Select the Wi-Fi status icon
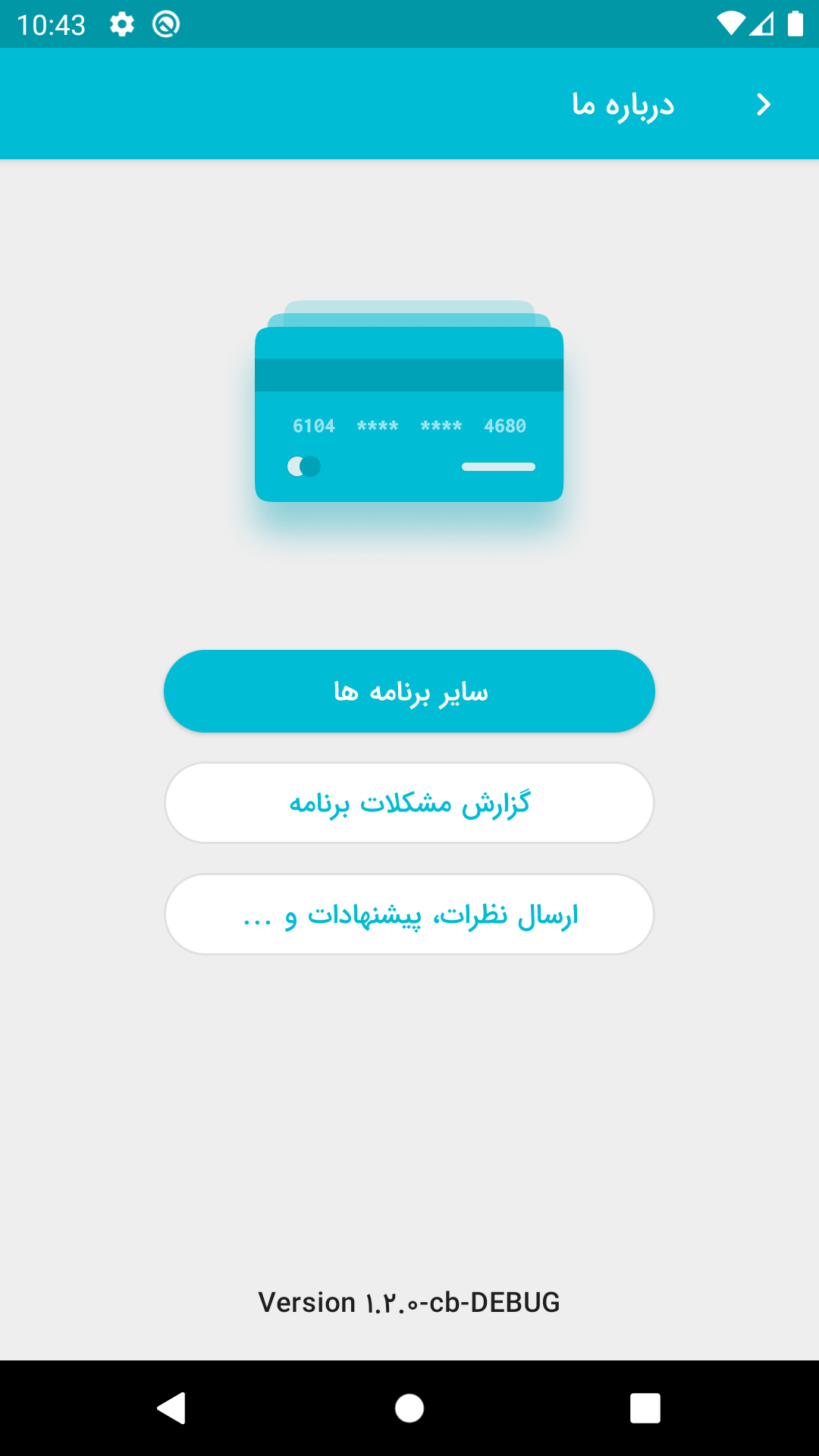819x1456 pixels. pos(730,24)
